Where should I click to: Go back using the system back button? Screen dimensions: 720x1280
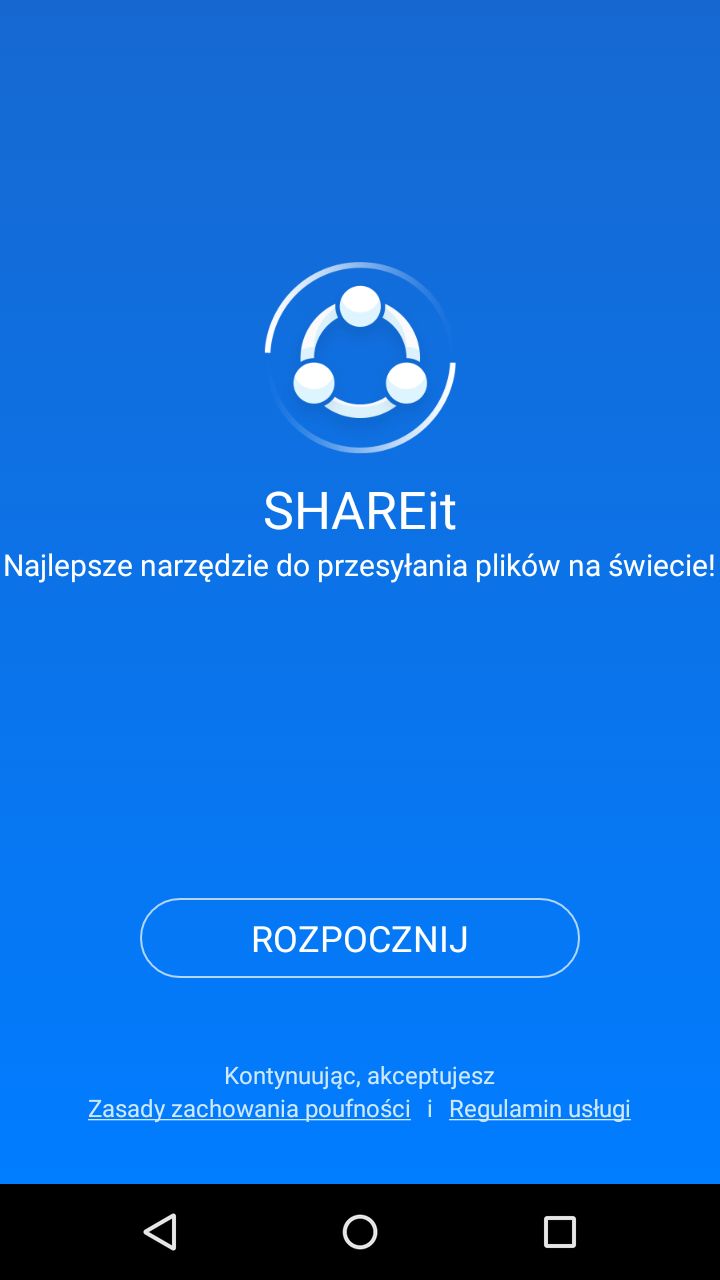click(160, 1232)
